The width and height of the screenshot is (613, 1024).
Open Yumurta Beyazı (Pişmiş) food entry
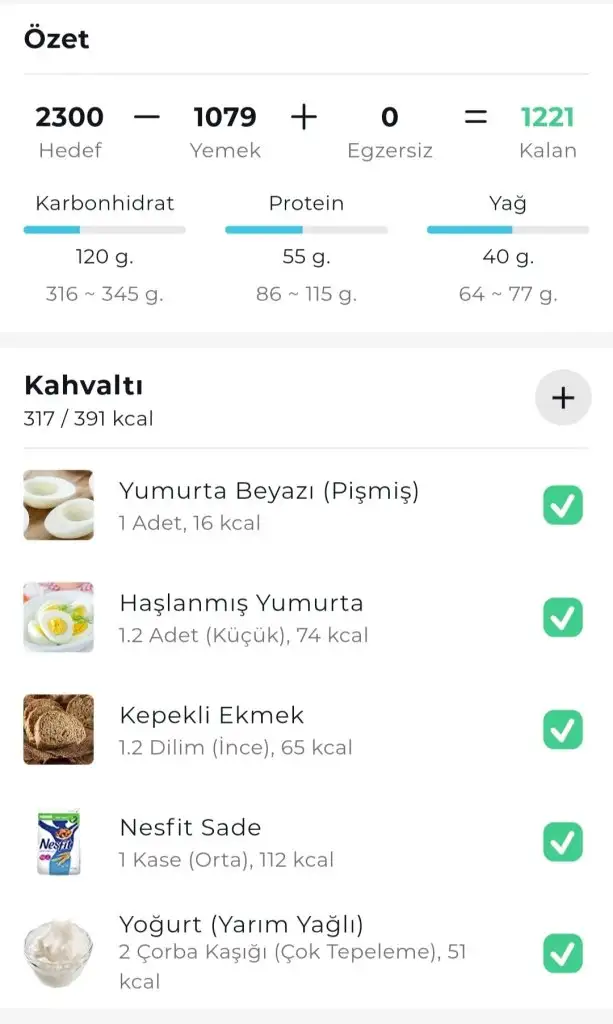pos(269,506)
